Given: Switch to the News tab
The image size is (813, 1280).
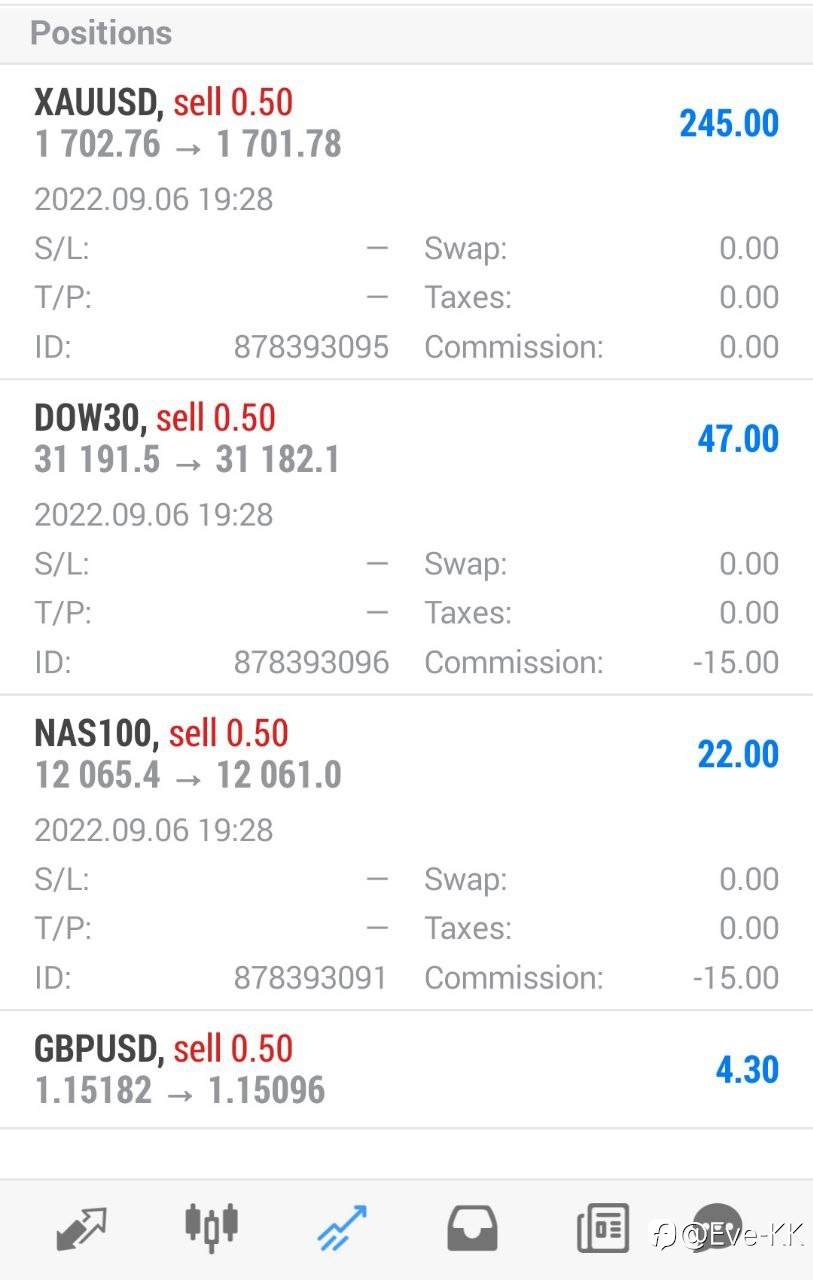Looking at the screenshot, I should [x=602, y=1228].
